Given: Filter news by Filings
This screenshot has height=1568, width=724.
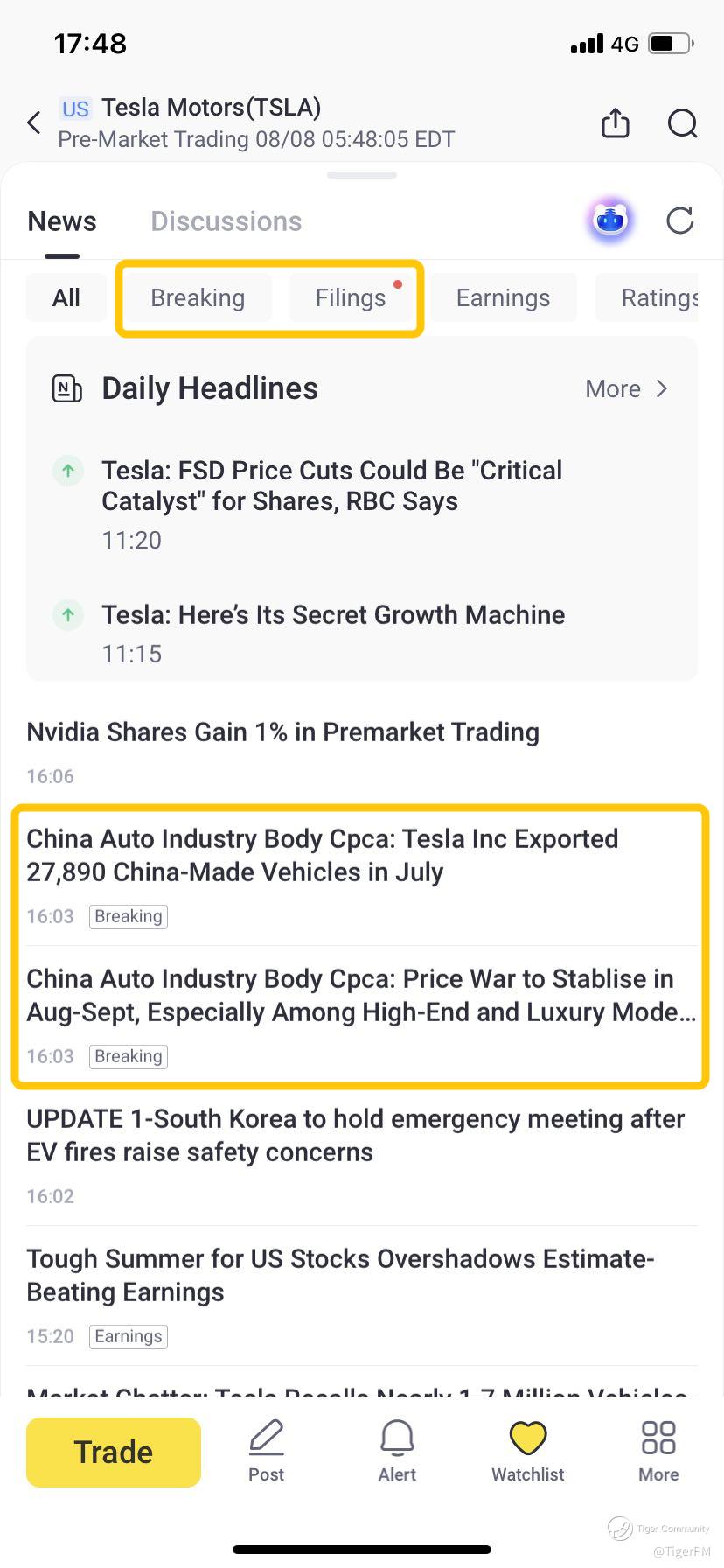Looking at the screenshot, I should pos(351,297).
